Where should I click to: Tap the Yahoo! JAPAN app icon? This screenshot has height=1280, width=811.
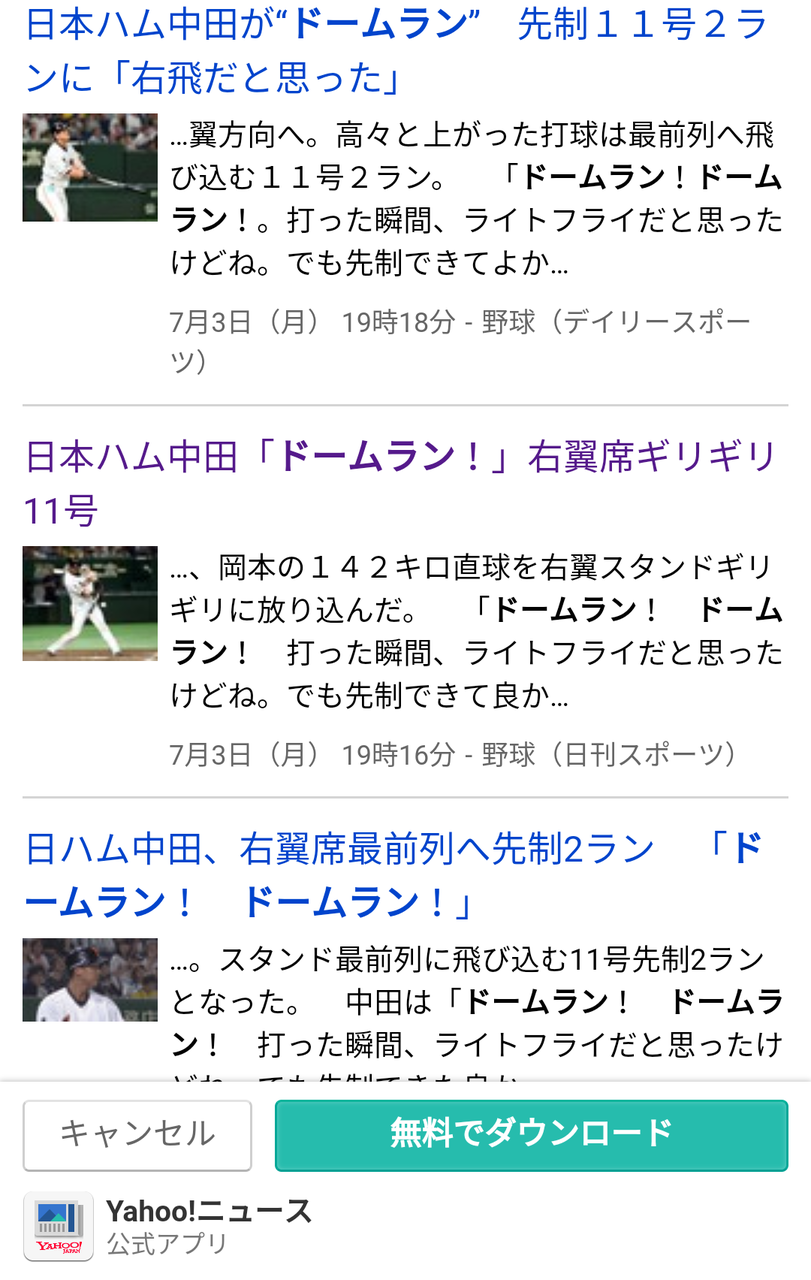point(57,1227)
